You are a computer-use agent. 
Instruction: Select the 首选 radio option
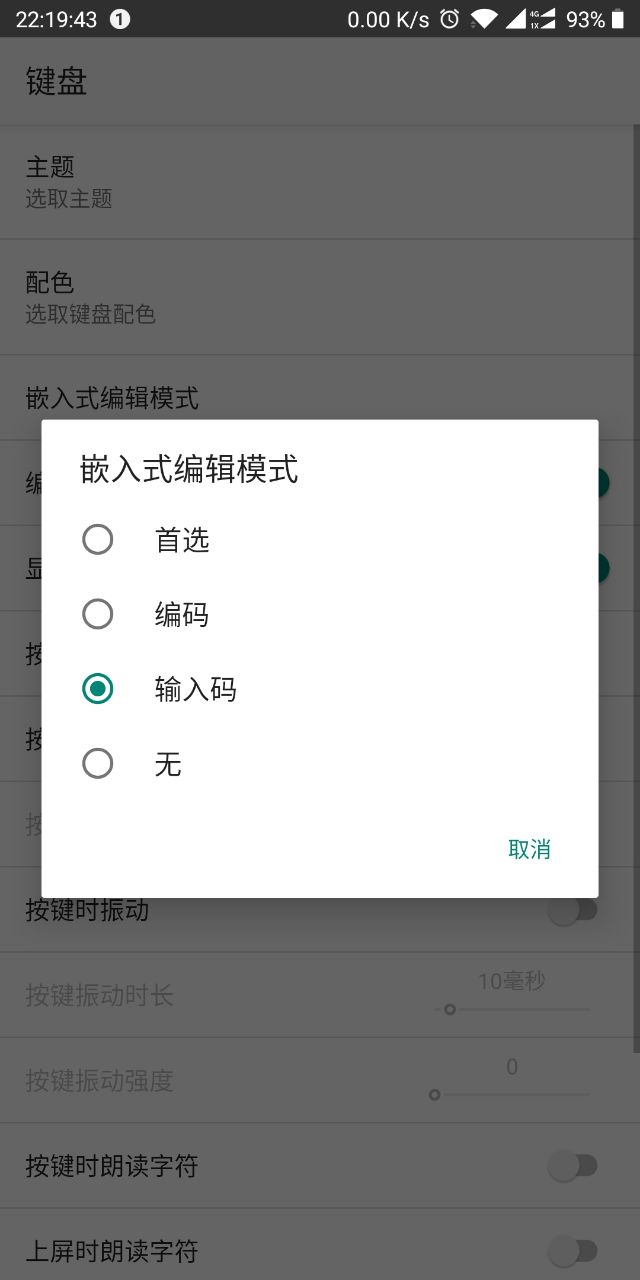point(98,540)
